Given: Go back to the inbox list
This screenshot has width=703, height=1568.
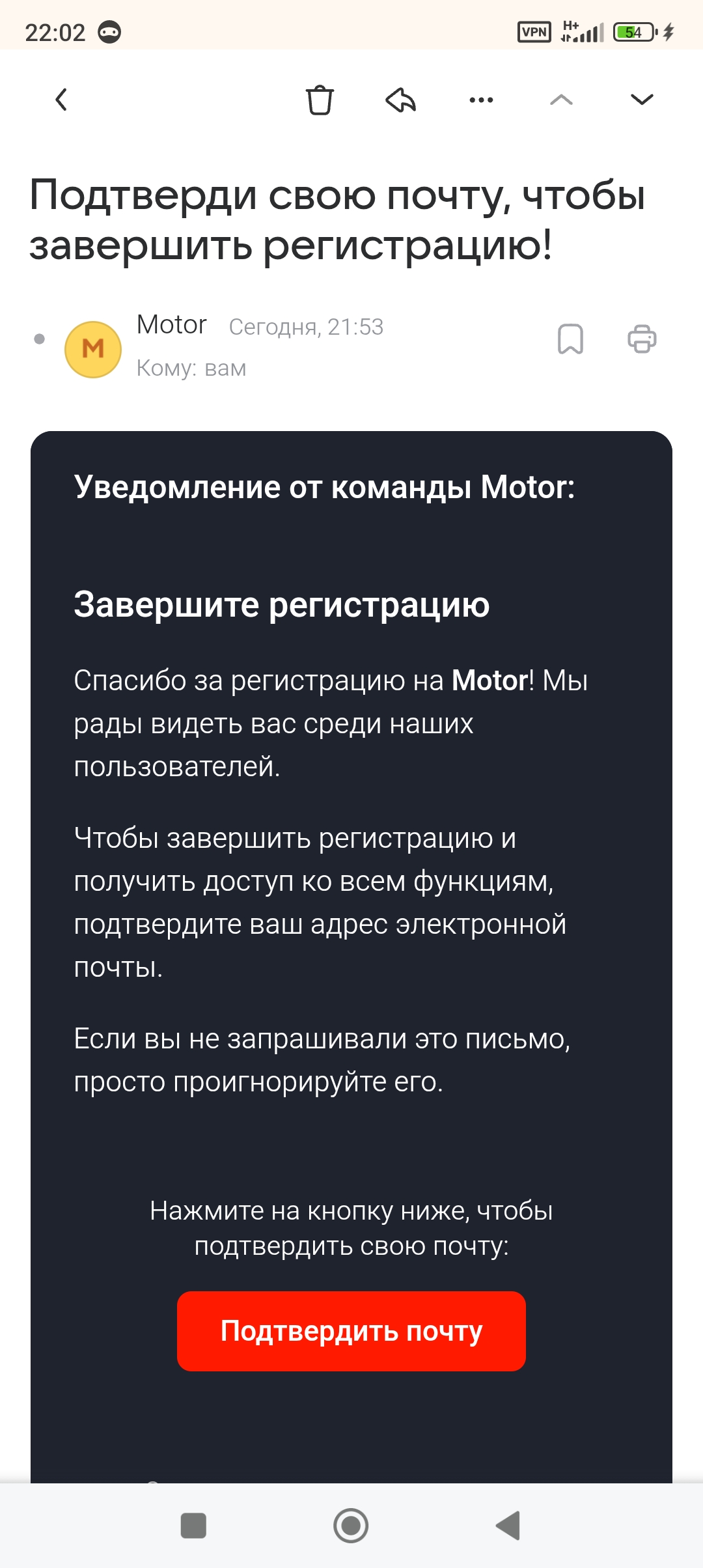Looking at the screenshot, I should [62, 100].
